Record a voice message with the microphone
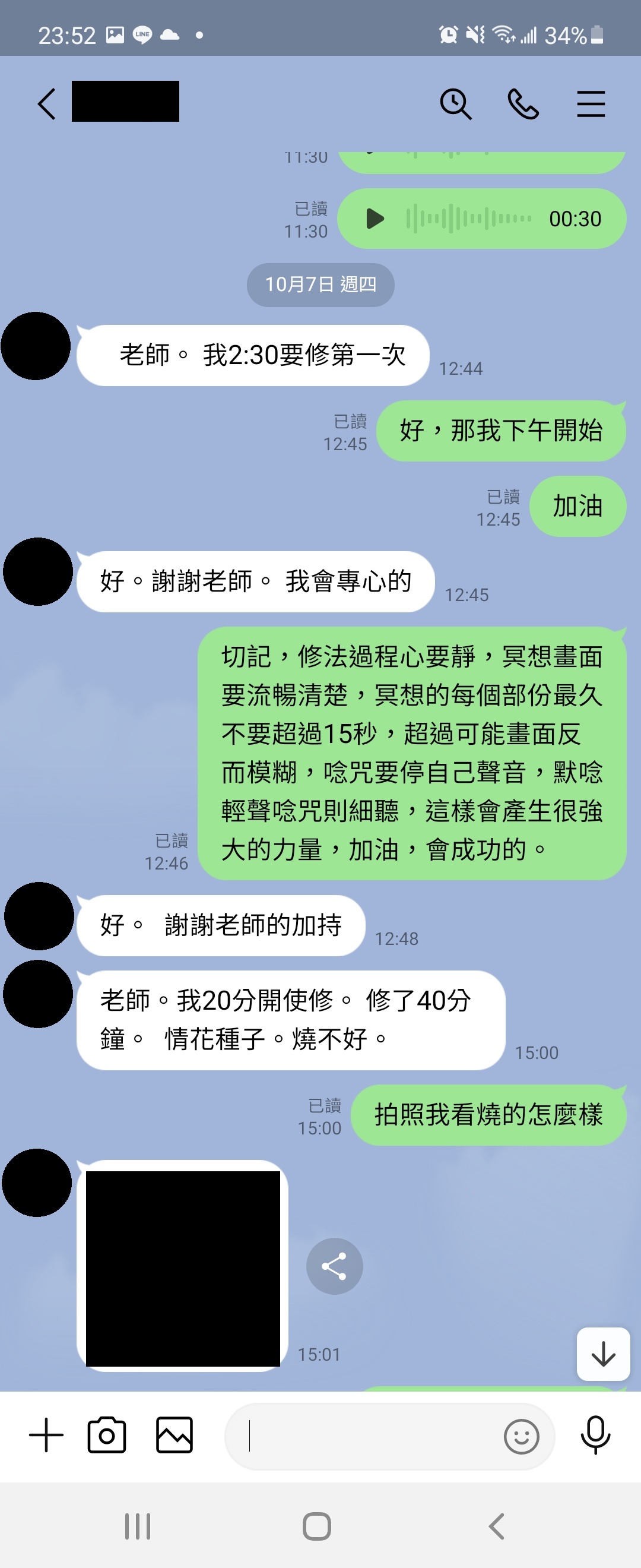 click(595, 1436)
